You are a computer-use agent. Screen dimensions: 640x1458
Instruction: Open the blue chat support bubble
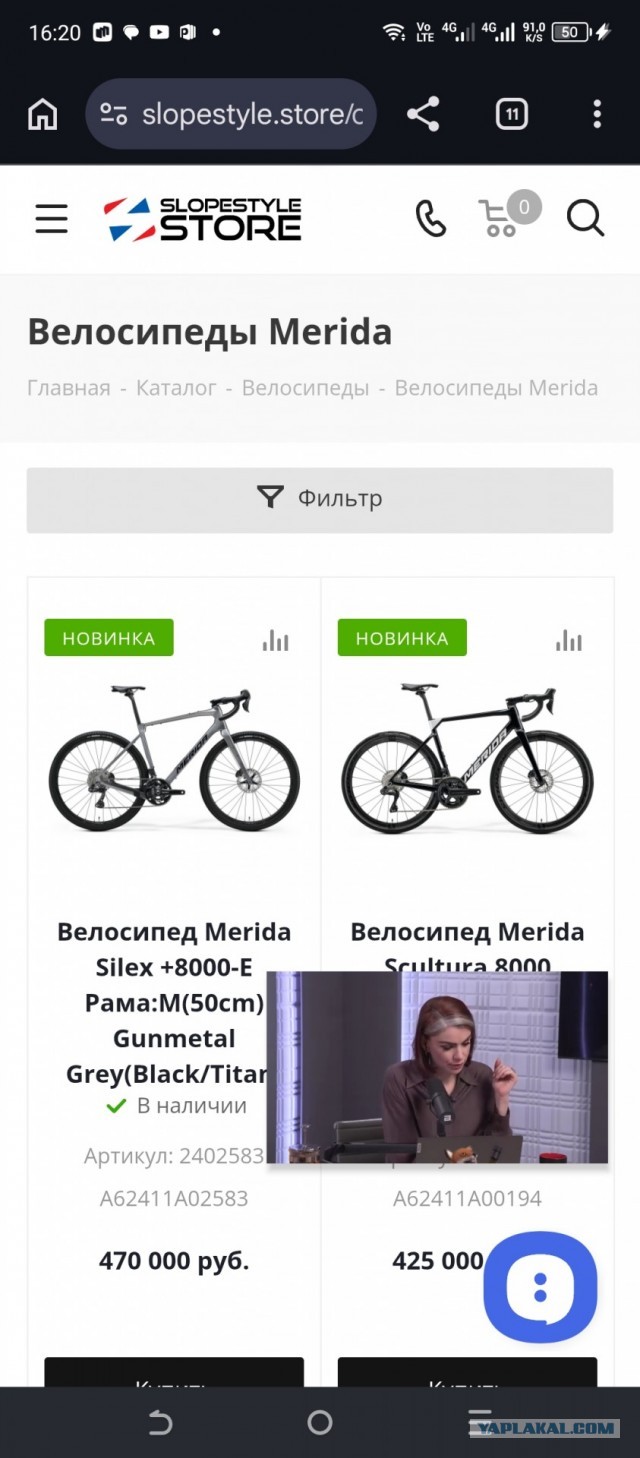point(540,1287)
